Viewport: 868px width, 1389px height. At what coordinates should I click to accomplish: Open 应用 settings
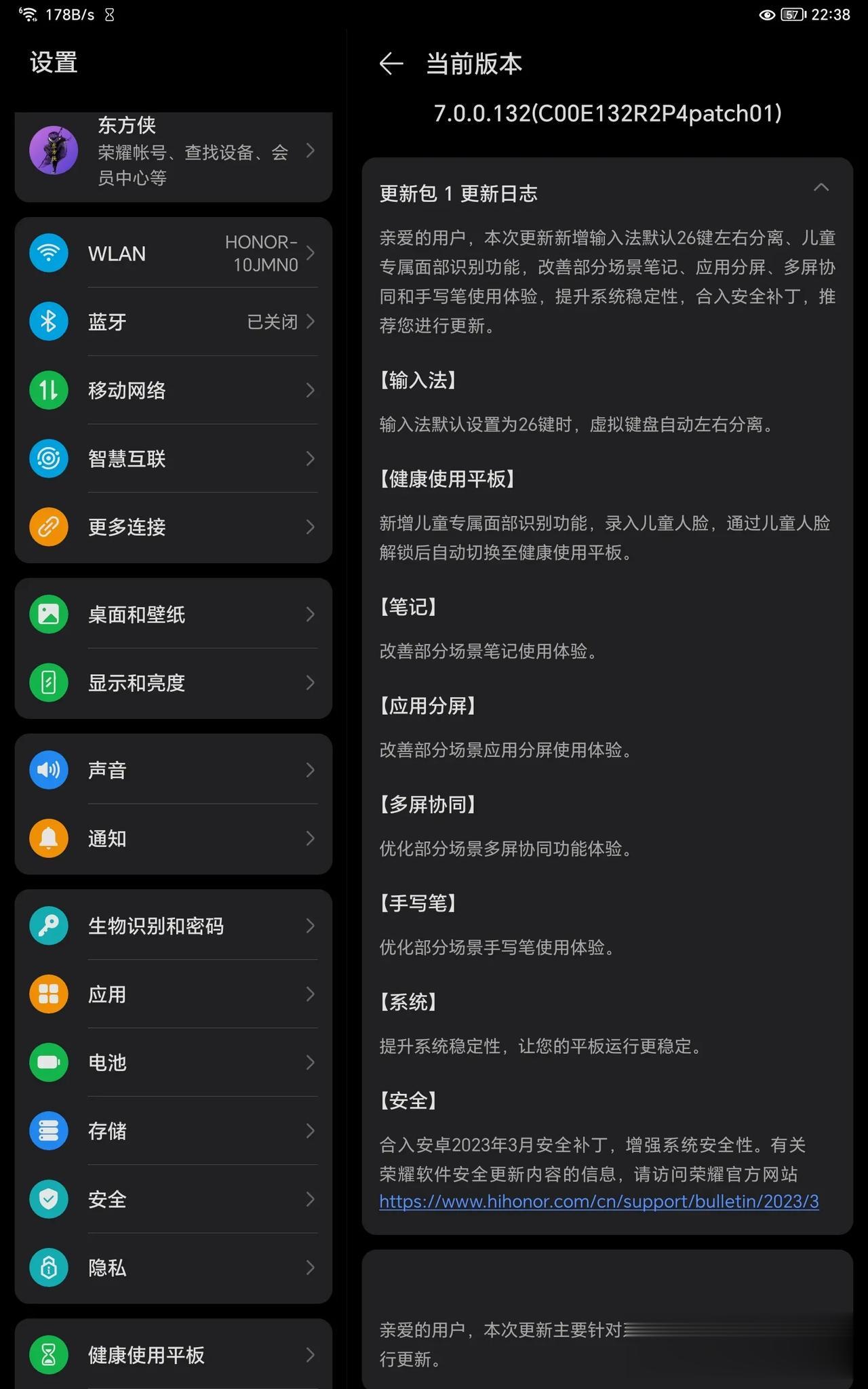174,994
